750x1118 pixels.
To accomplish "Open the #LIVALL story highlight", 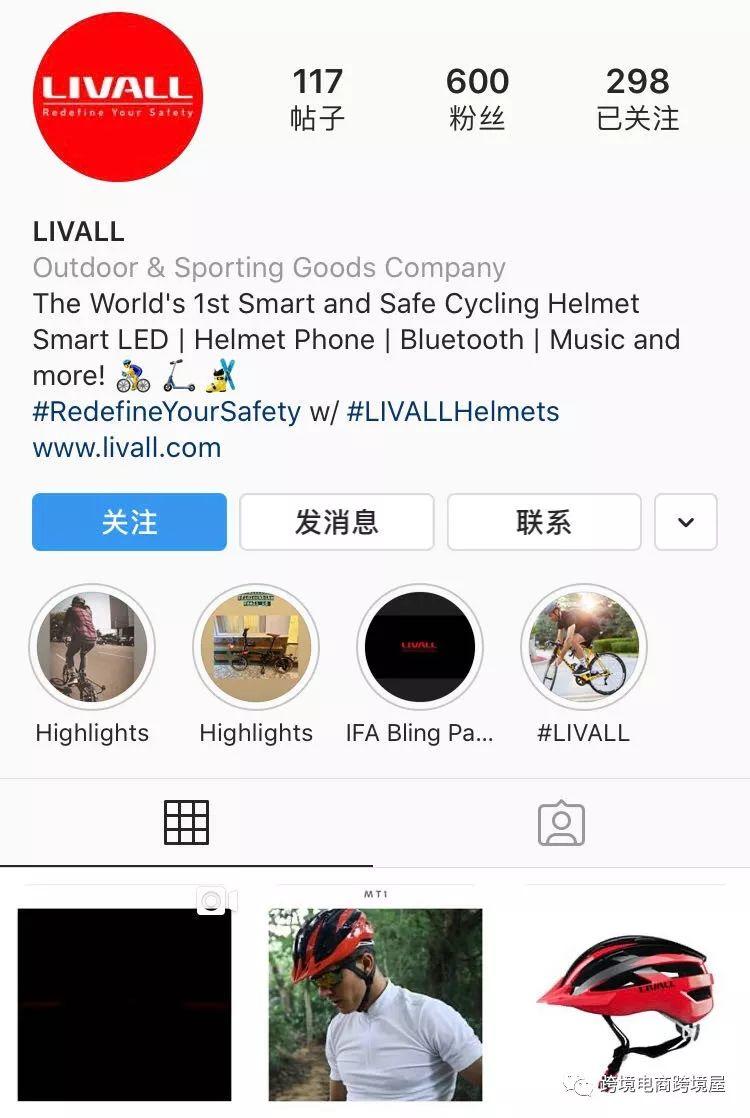I will [584, 647].
